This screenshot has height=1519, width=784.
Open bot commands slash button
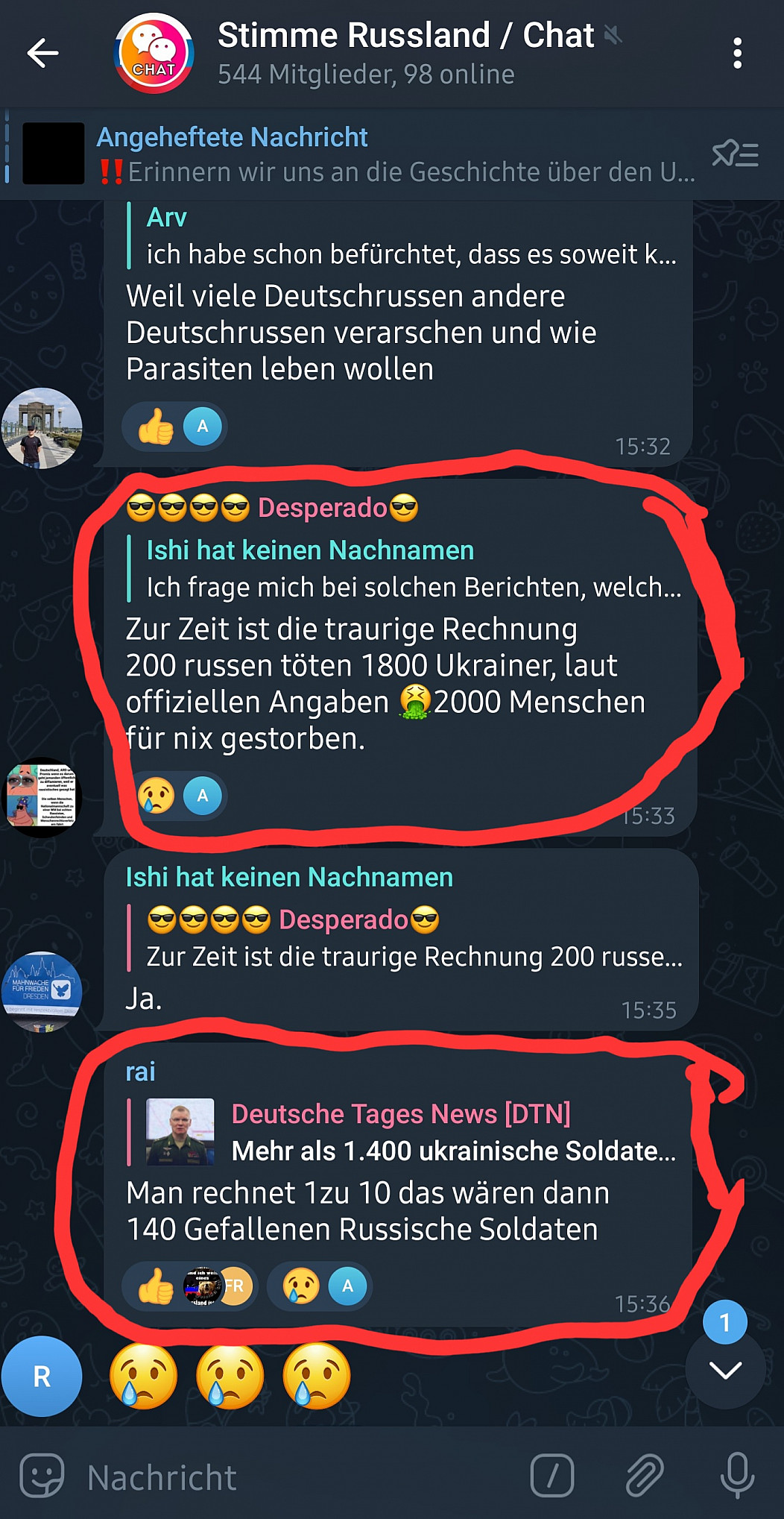[552, 1476]
